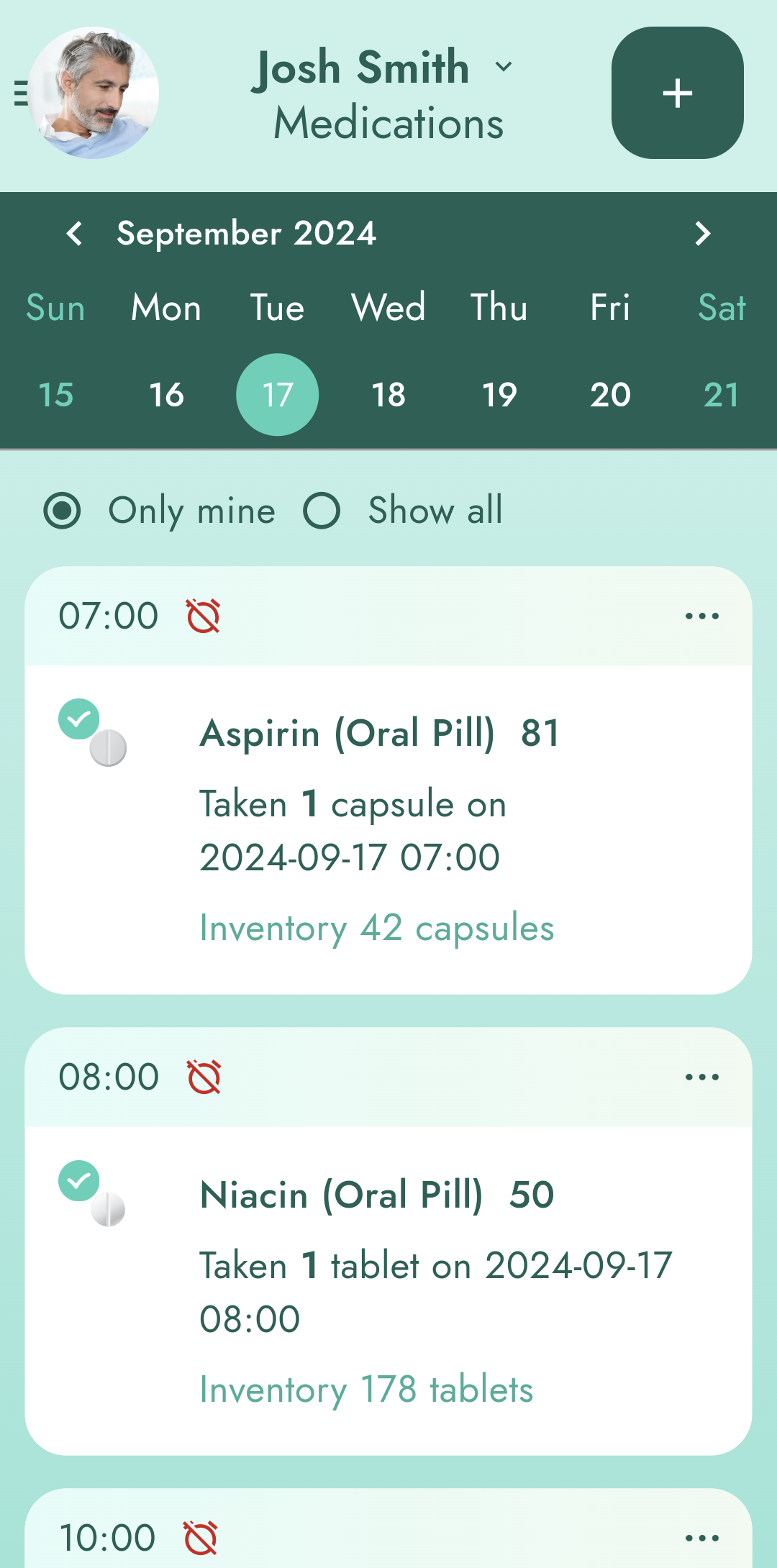Viewport: 777px width, 1568px height.
Task: Go to the next week arrow
Action: pos(702,233)
